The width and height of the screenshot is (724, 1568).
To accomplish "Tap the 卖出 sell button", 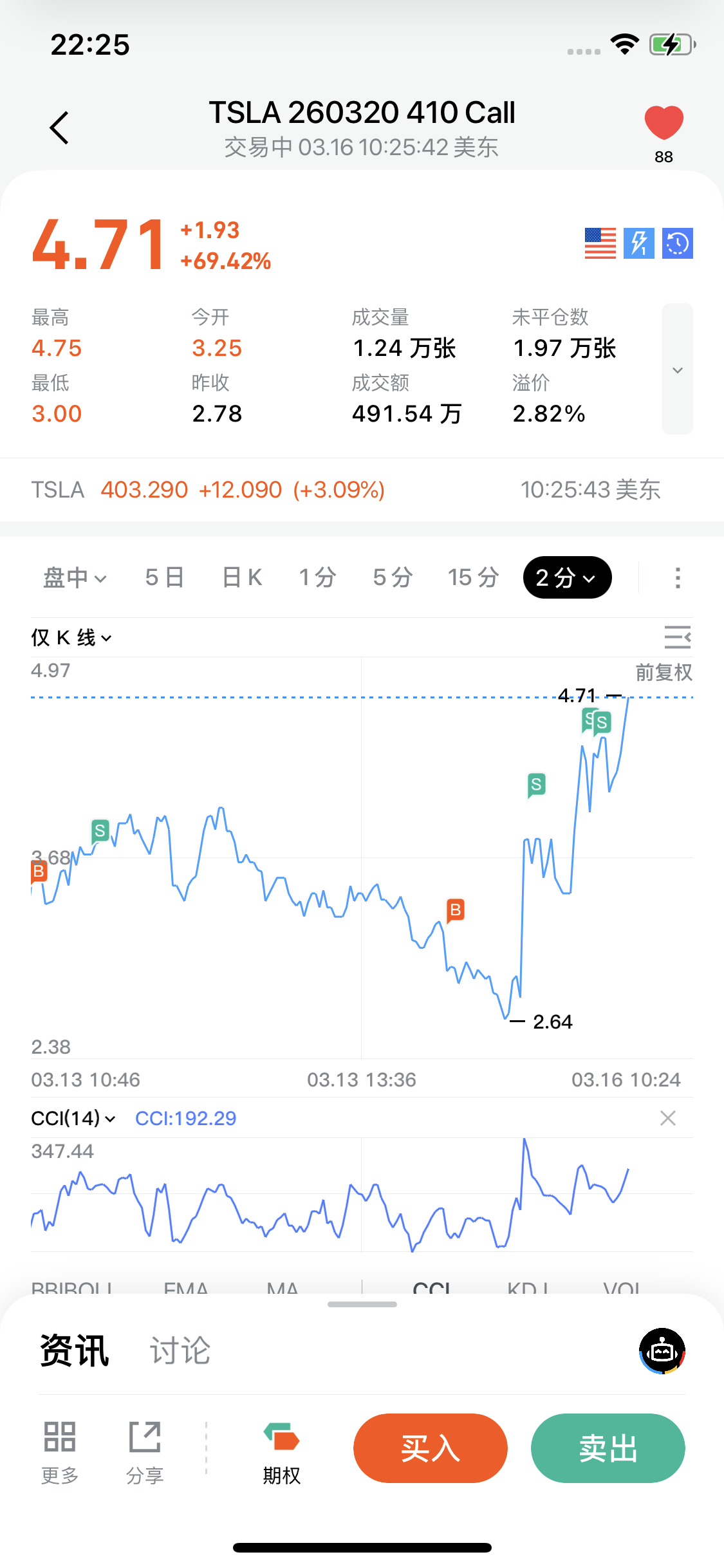I will (x=608, y=1448).
